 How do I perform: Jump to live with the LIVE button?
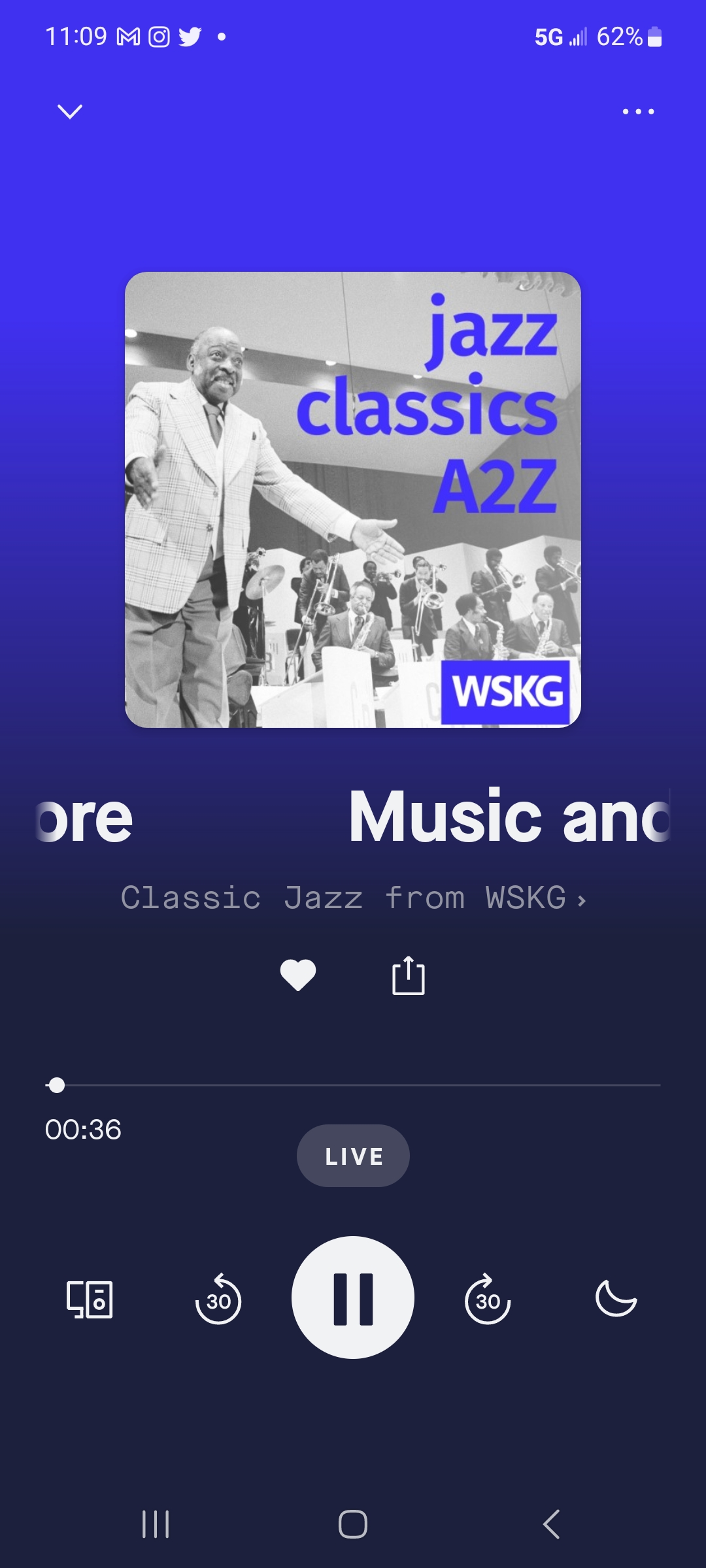coord(353,1156)
